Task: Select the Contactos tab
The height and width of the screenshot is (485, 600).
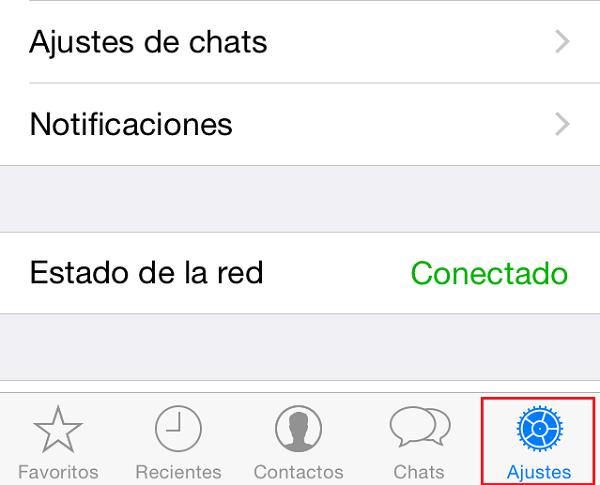Action: pos(298,442)
